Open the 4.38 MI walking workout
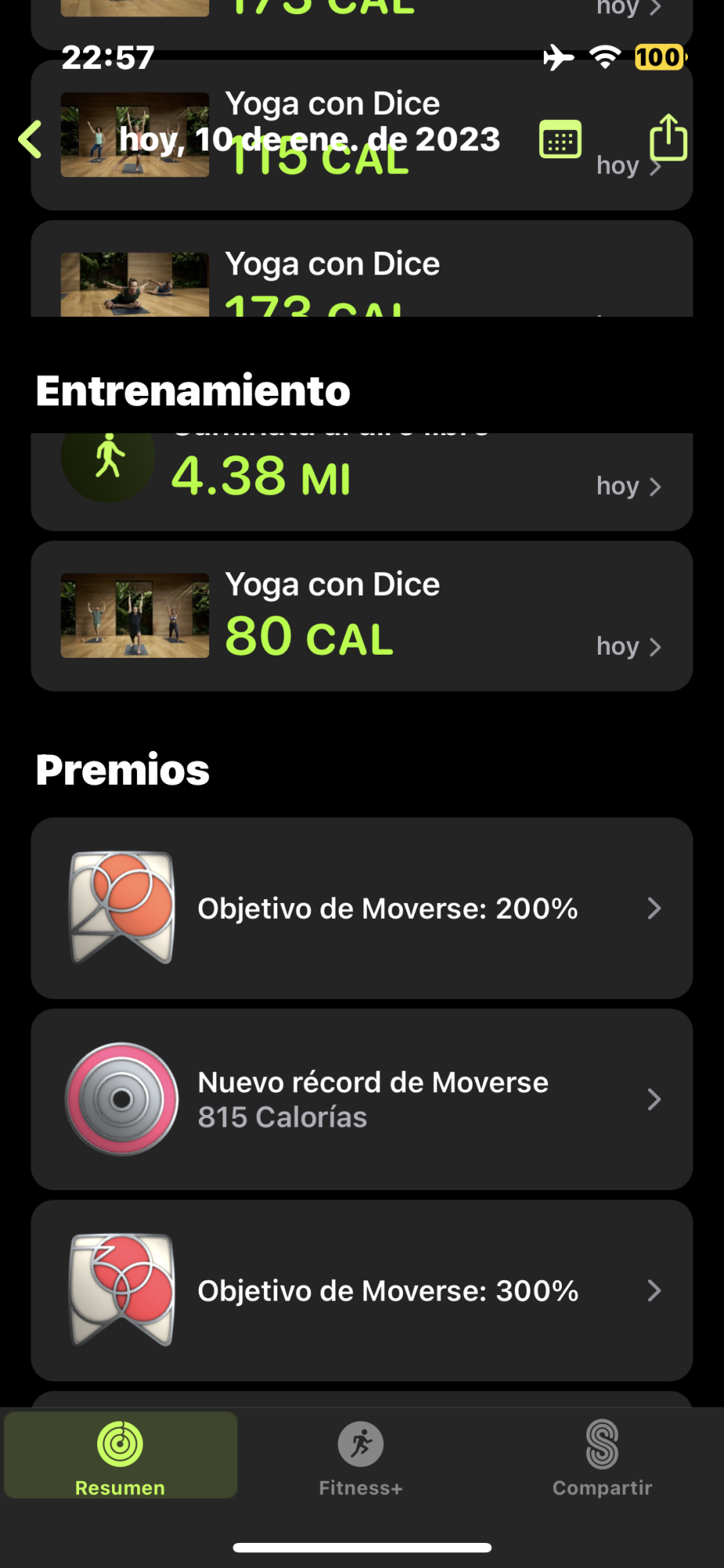Viewport: 724px width, 1568px height. pyautogui.click(x=361, y=480)
